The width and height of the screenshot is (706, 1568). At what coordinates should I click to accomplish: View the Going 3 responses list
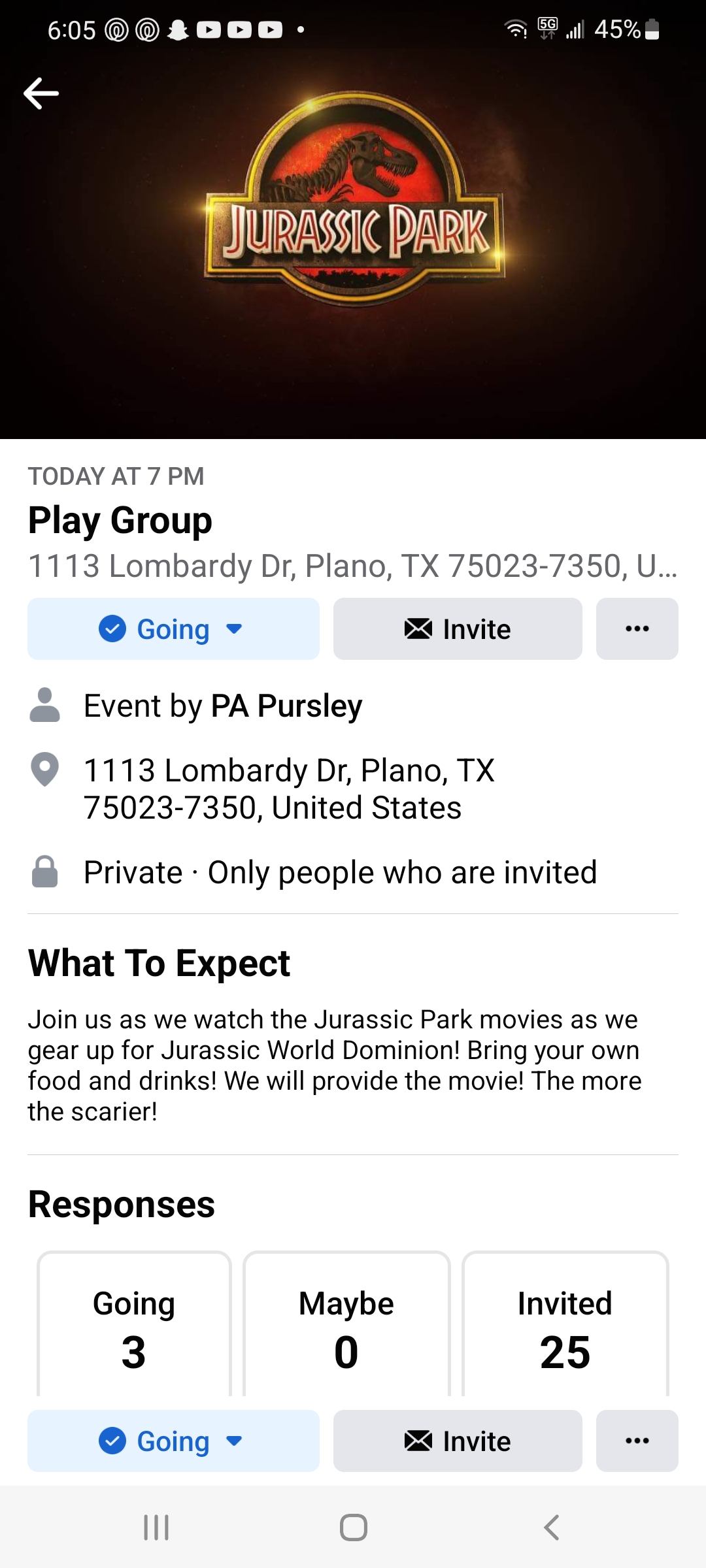pyautogui.click(x=134, y=1326)
